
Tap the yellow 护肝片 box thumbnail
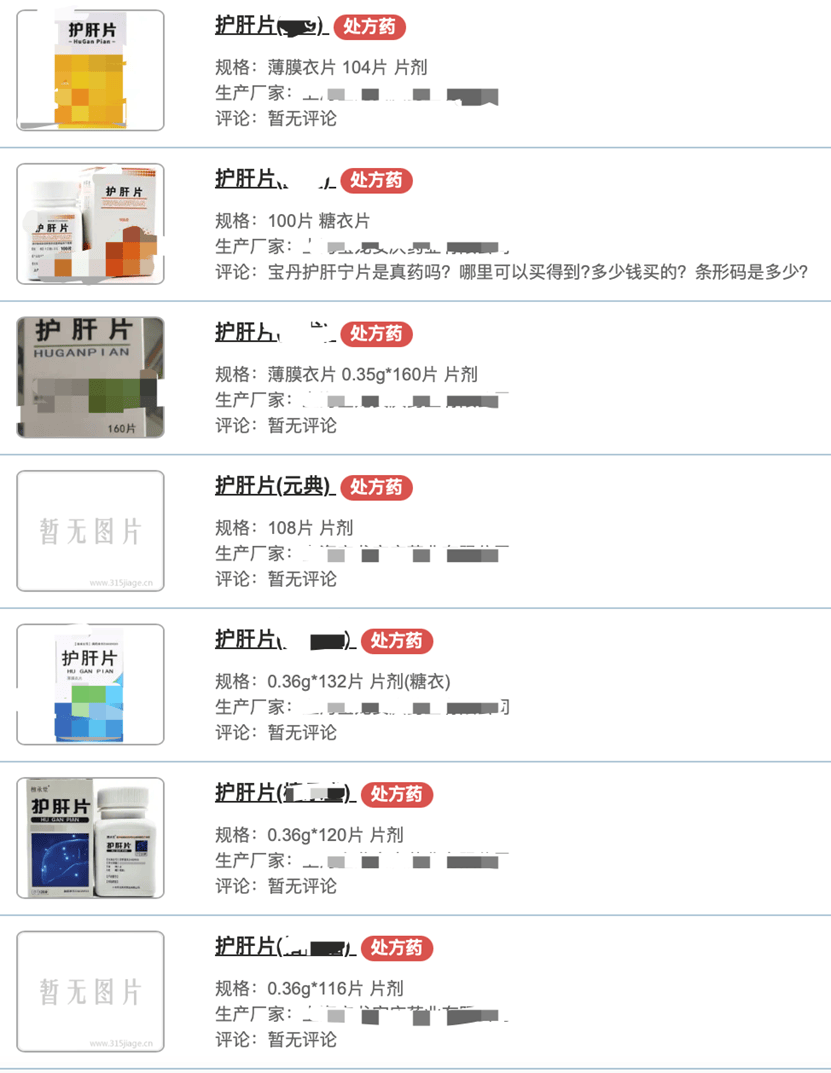coord(90,70)
